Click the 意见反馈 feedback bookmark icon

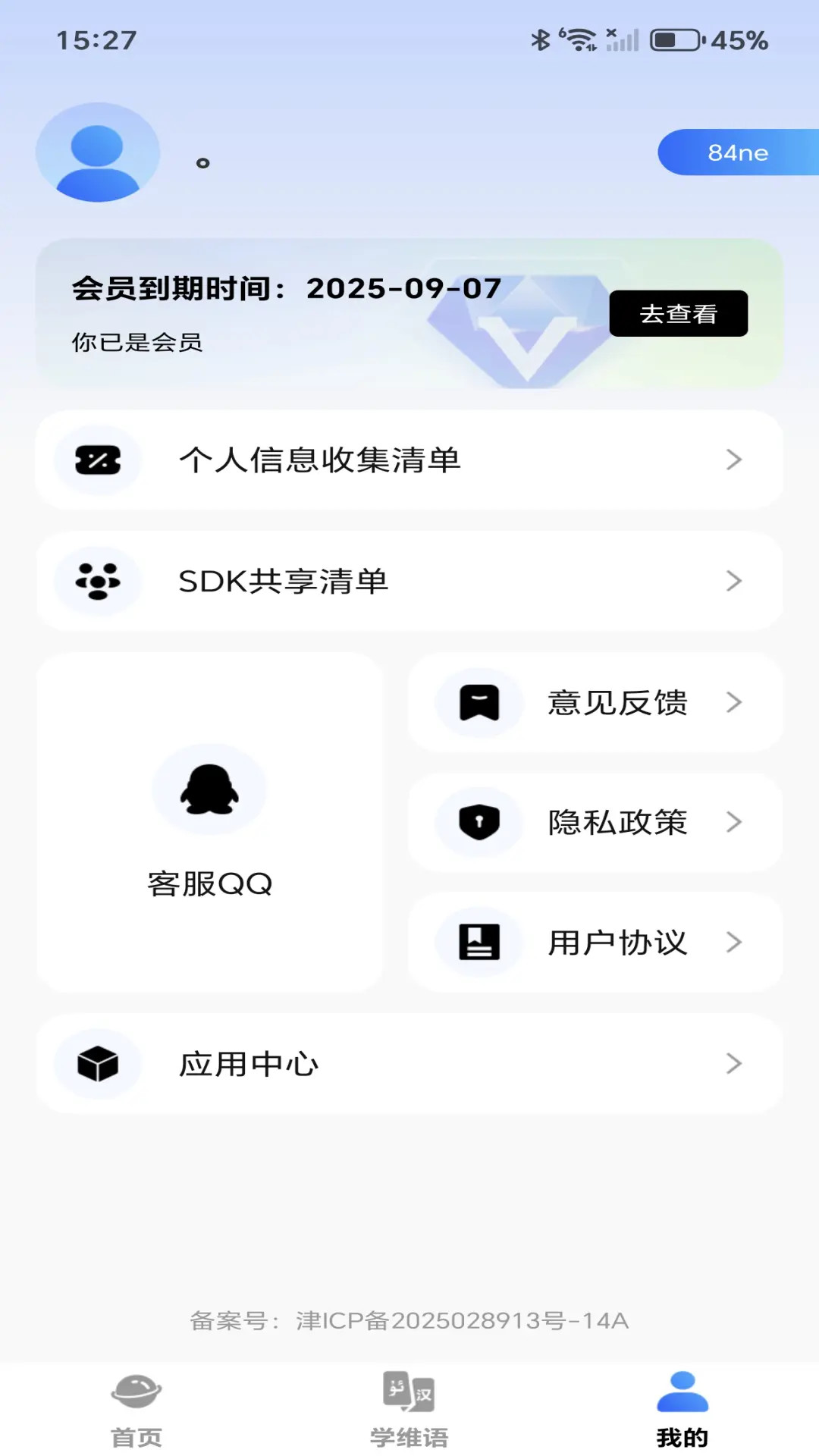click(x=478, y=702)
